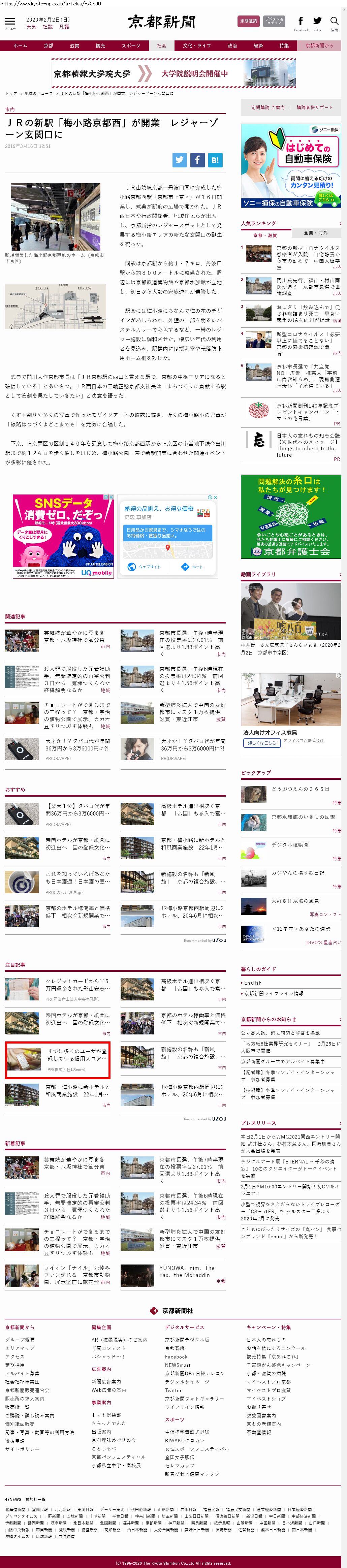347x1568 pixels.
Task: Open the search icon in the header
Action: [334, 23]
